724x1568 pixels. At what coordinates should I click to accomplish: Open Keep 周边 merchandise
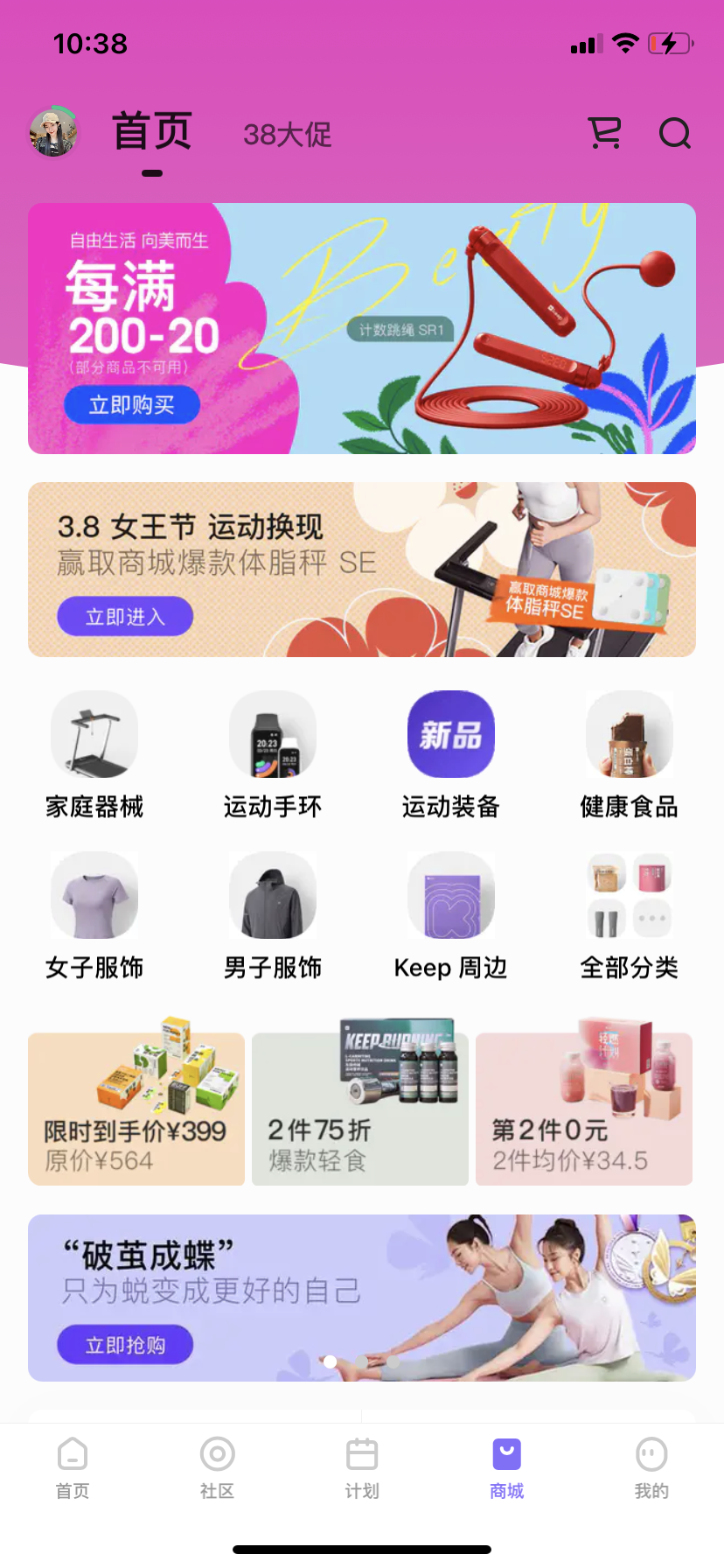(451, 915)
